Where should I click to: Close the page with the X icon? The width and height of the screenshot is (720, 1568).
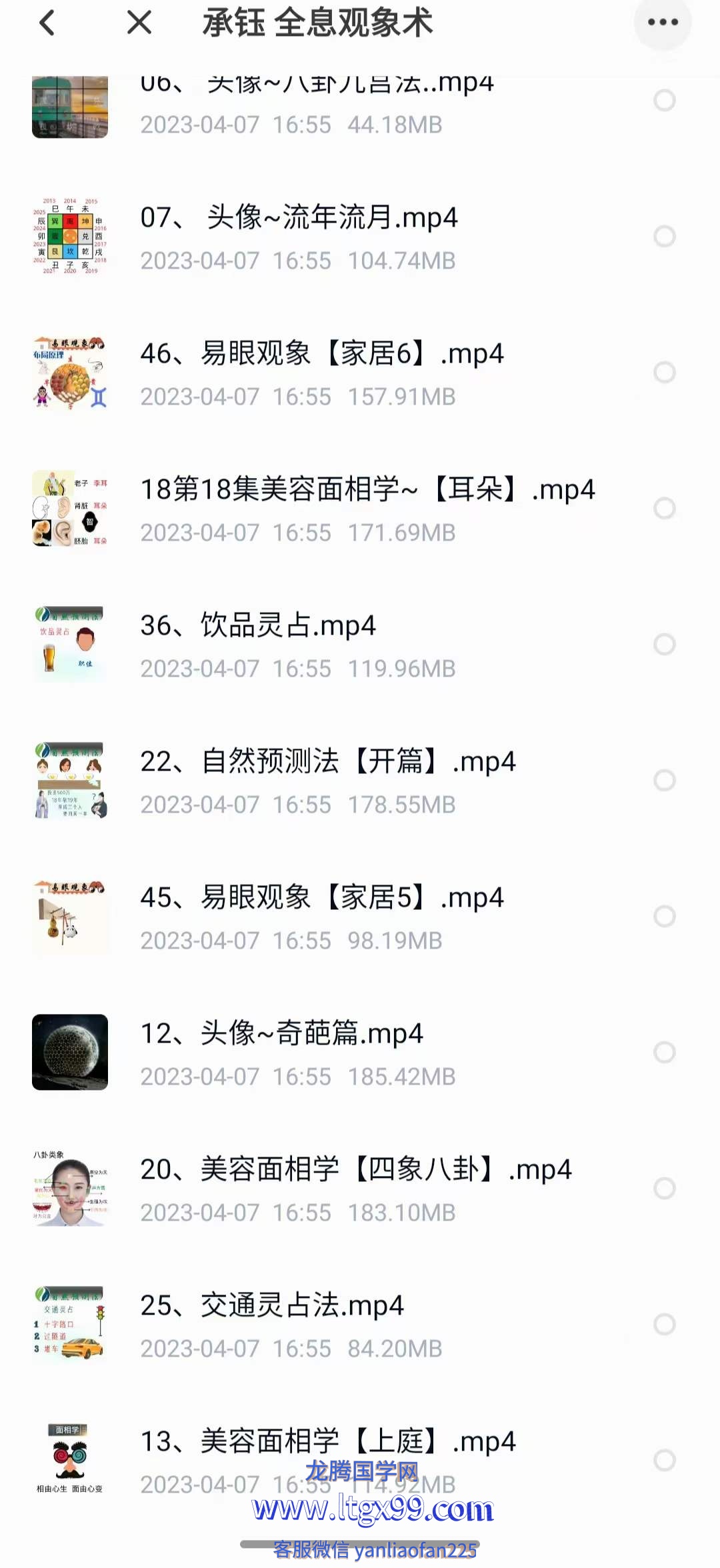pos(139,23)
